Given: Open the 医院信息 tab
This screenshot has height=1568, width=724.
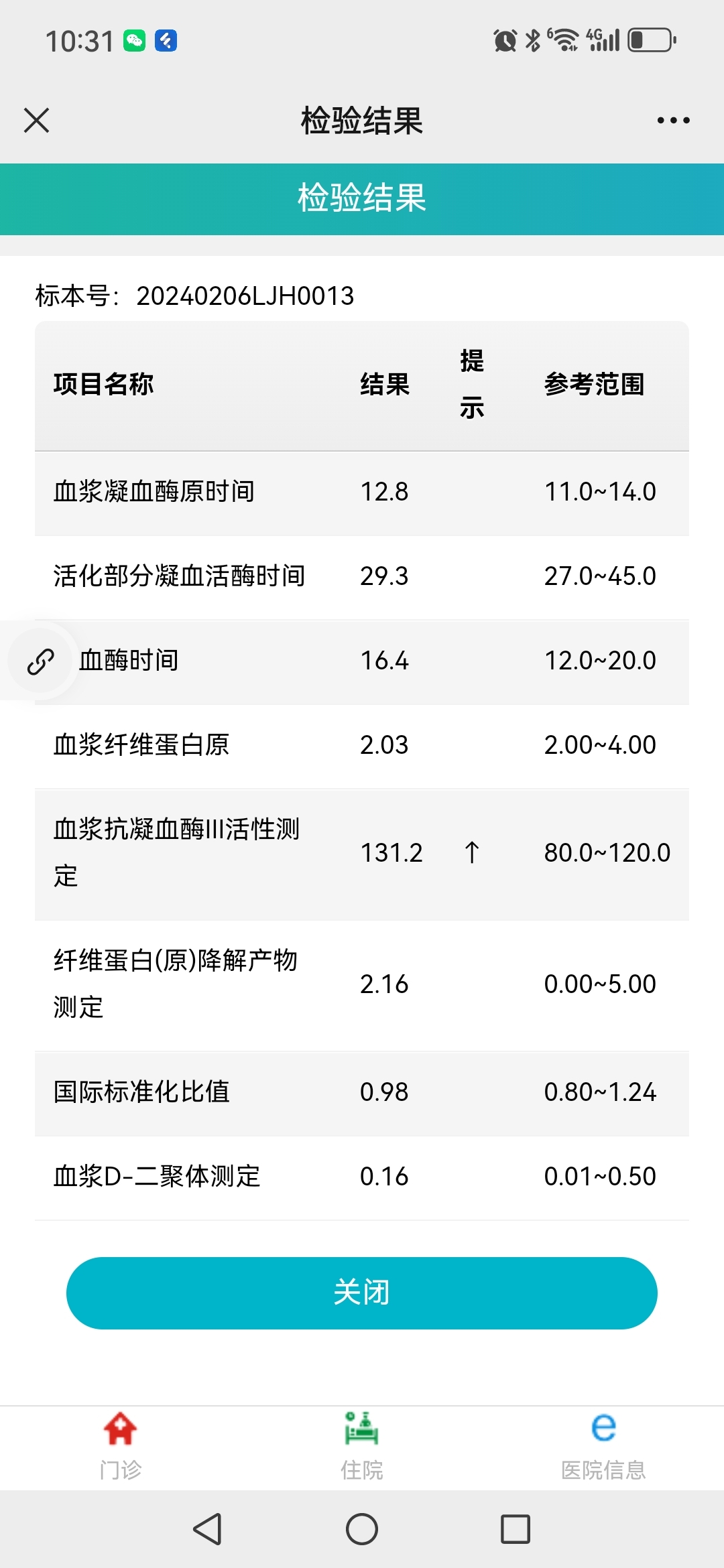Looking at the screenshot, I should 603,1447.
